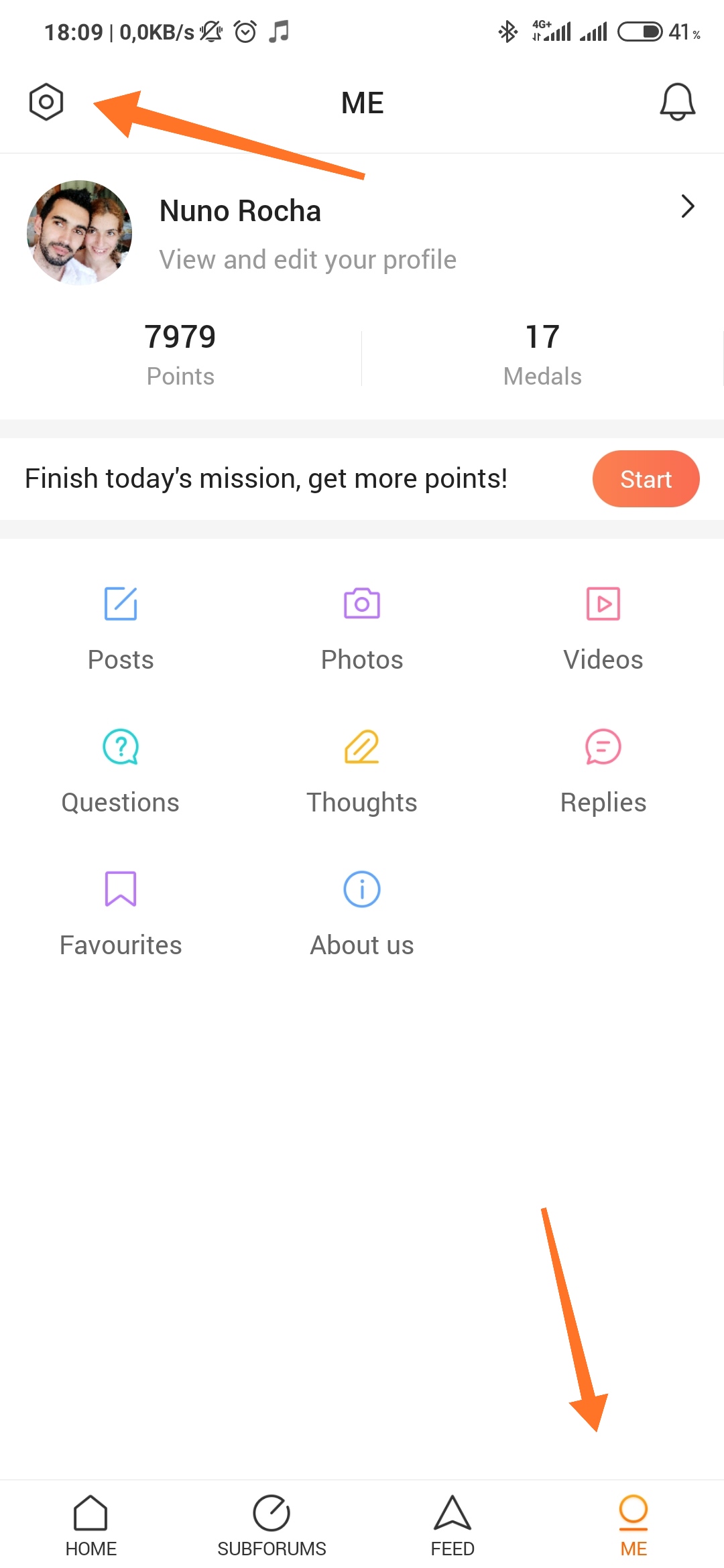This screenshot has height=1568, width=724.
Task: Switch to the Subforums tab
Action: pos(271,1525)
